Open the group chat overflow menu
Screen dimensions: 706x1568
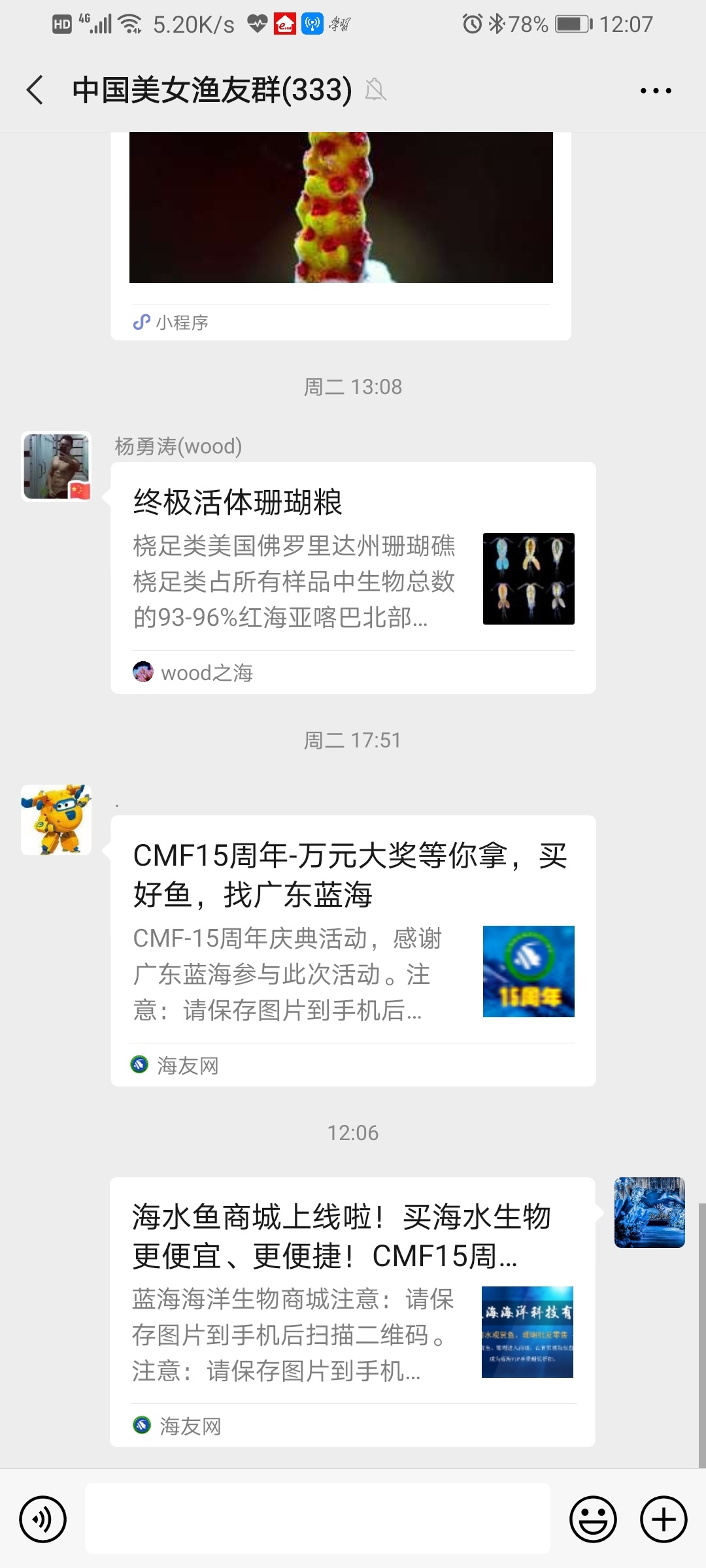pos(656,91)
